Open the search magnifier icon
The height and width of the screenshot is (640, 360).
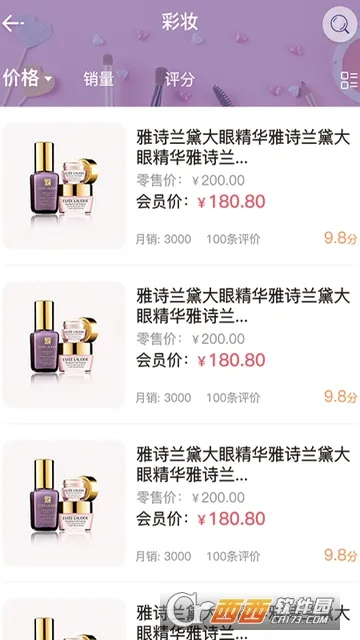point(340,24)
